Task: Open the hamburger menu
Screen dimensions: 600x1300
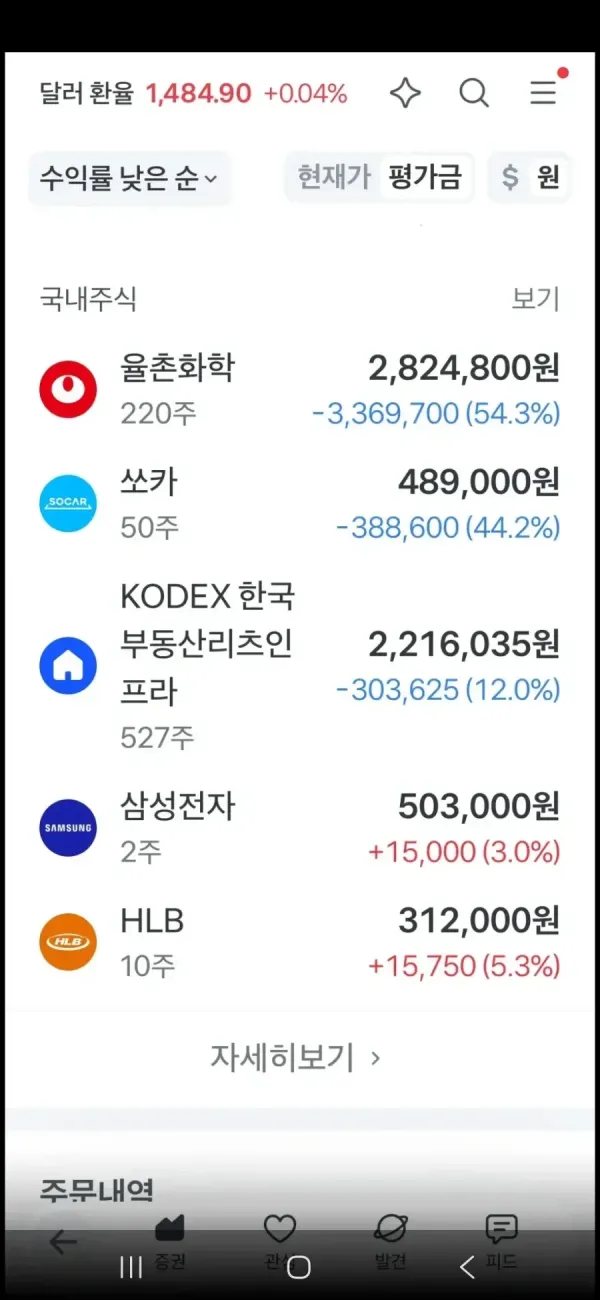Action: (x=543, y=94)
